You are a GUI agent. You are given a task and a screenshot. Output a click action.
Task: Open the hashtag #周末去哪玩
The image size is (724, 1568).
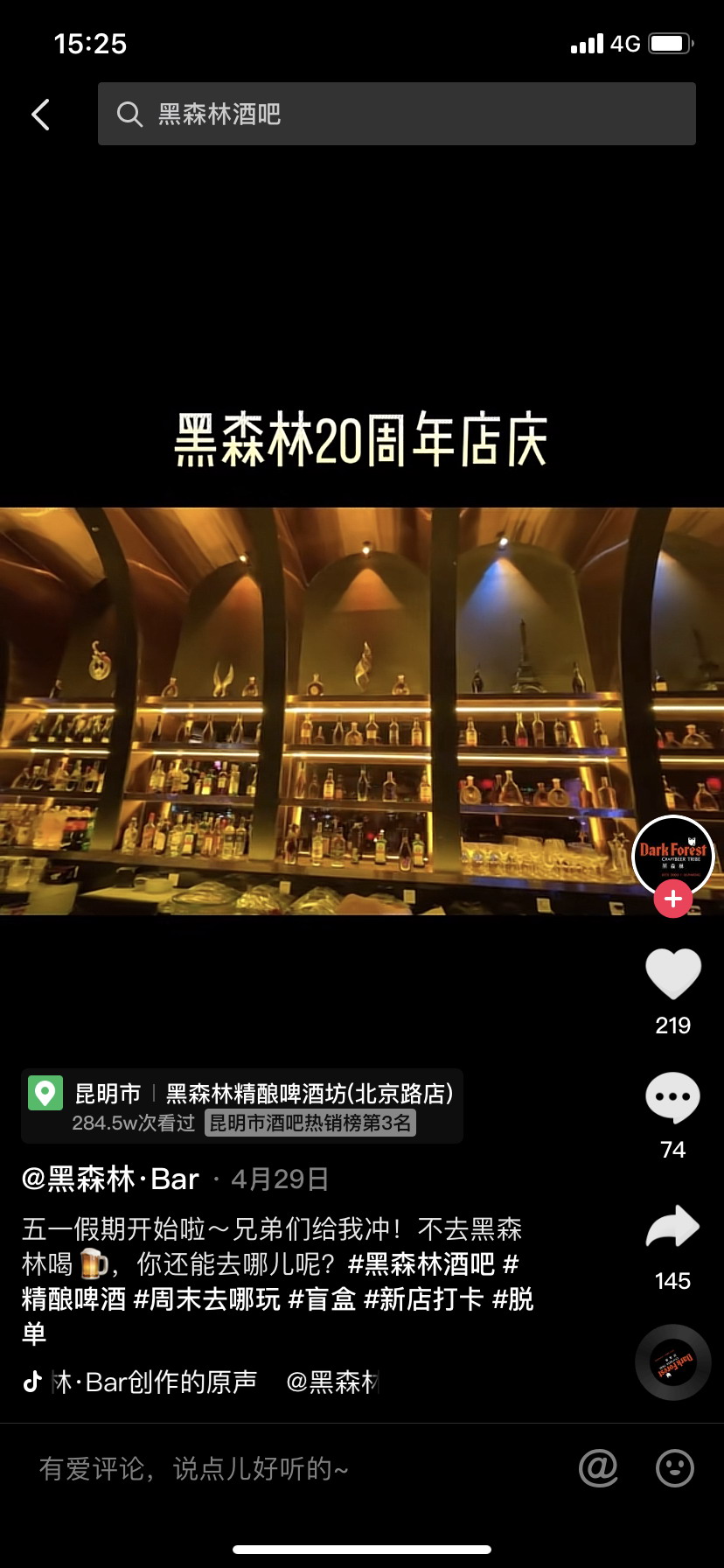206,1299
